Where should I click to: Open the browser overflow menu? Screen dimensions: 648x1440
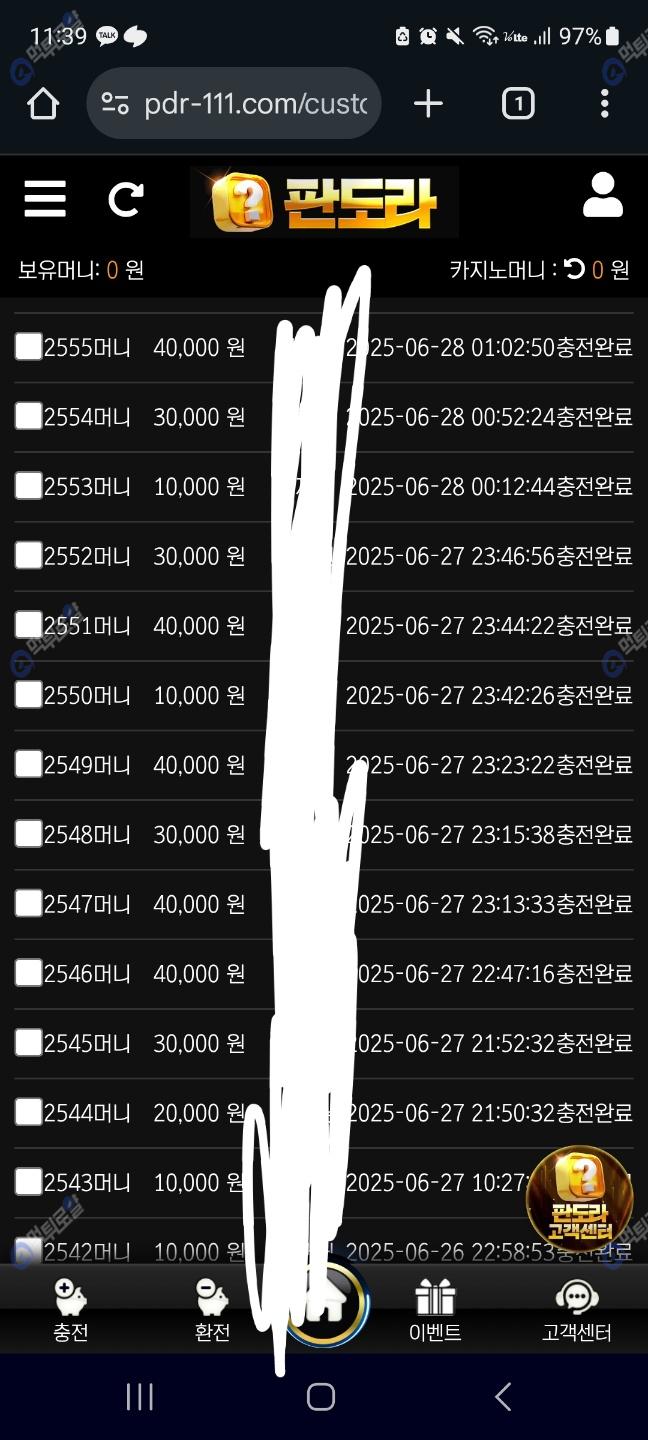click(604, 103)
